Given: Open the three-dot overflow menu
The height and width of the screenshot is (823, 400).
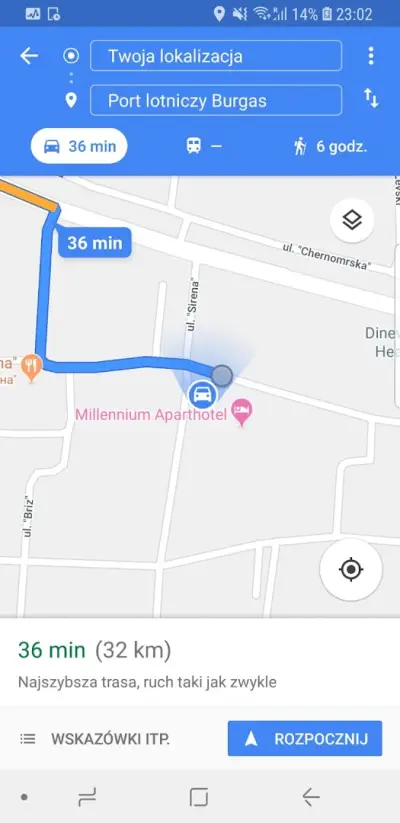Looking at the screenshot, I should [371, 56].
